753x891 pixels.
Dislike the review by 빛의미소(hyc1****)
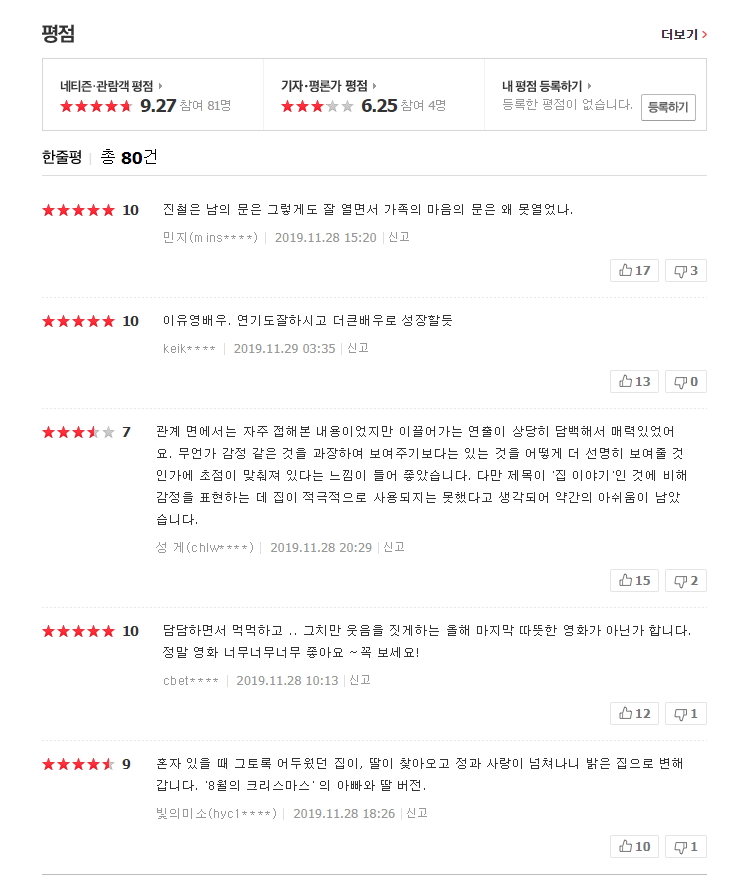pos(685,846)
